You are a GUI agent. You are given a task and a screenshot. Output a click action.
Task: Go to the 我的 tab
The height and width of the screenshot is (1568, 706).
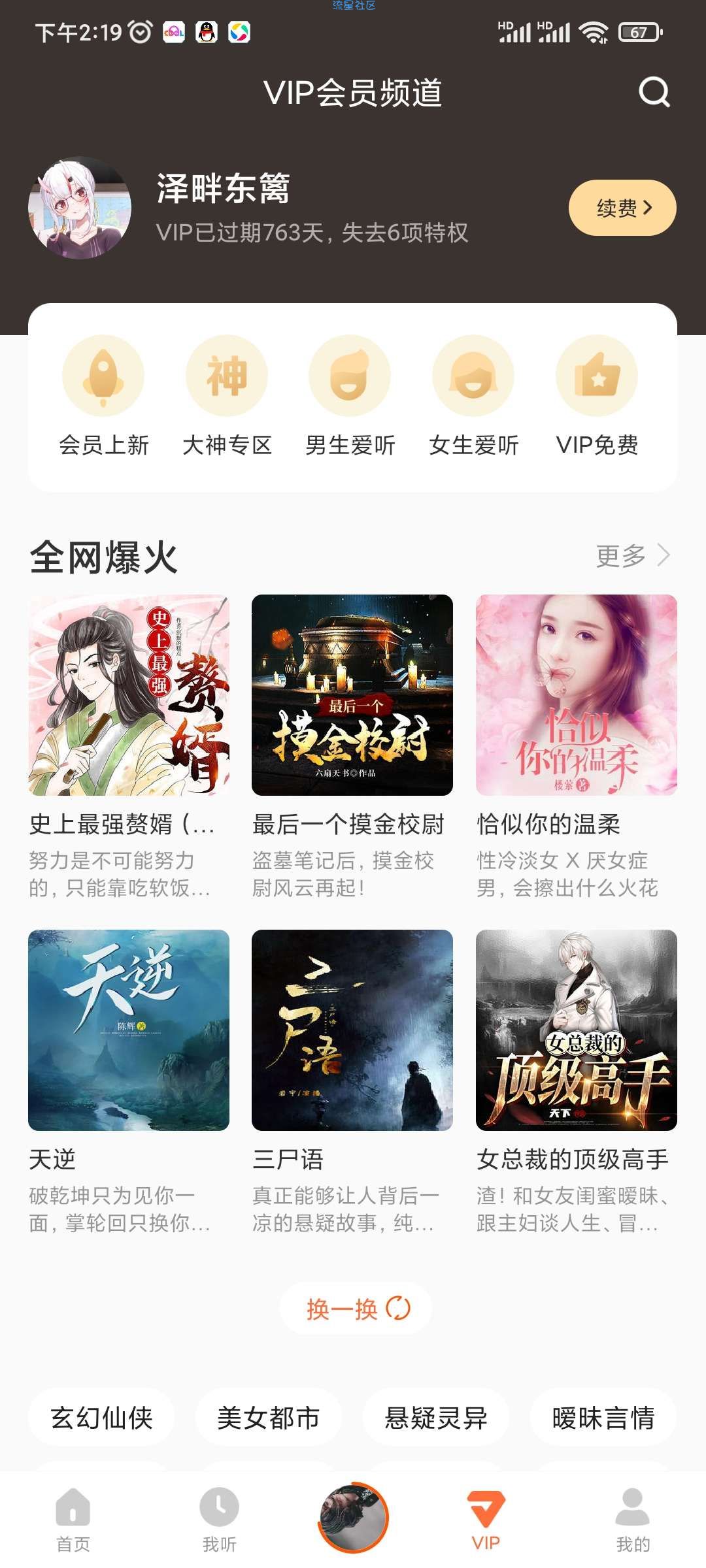(x=633, y=1520)
